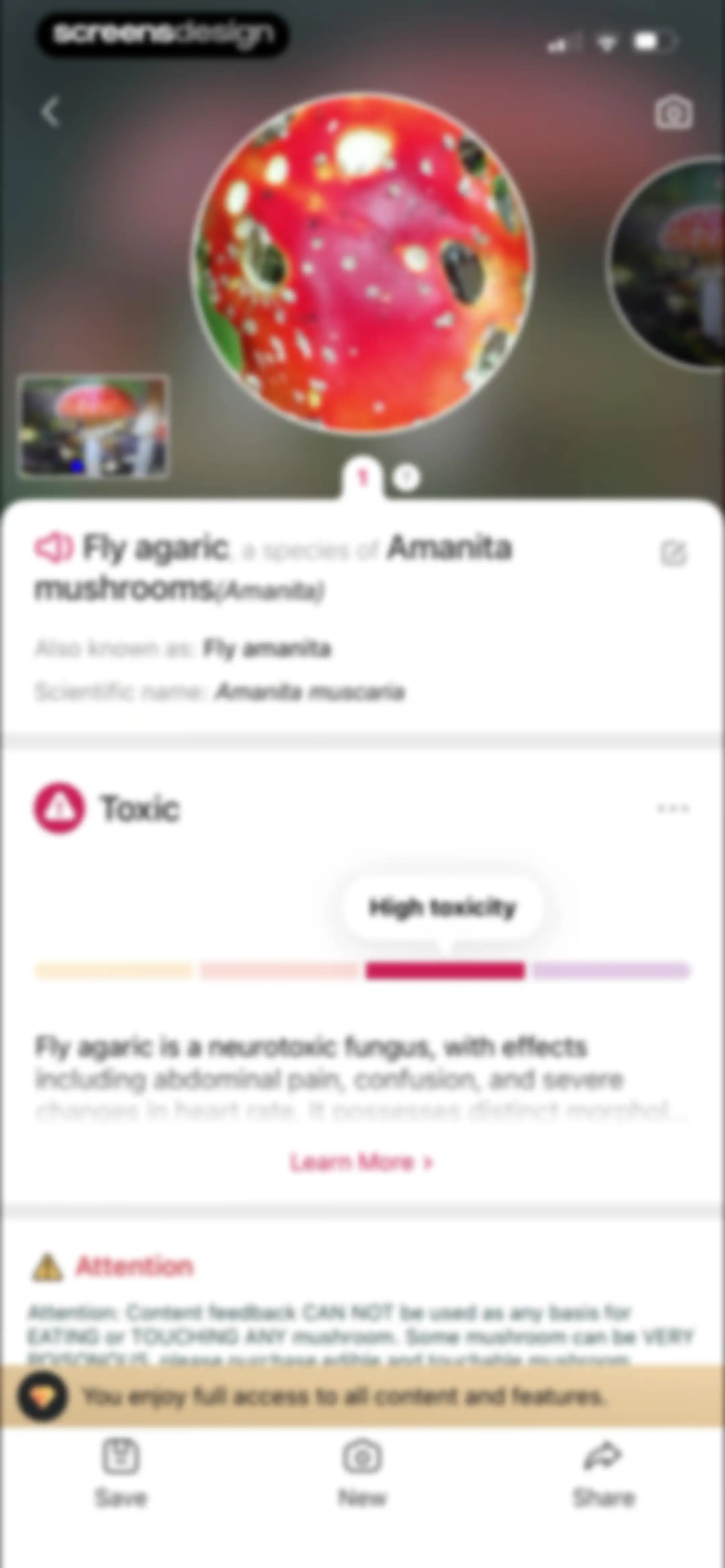The height and width of the screenshot is (1568, 725).
Task: Tap Learn More about toxicity
Action: tap(361, 1162)
